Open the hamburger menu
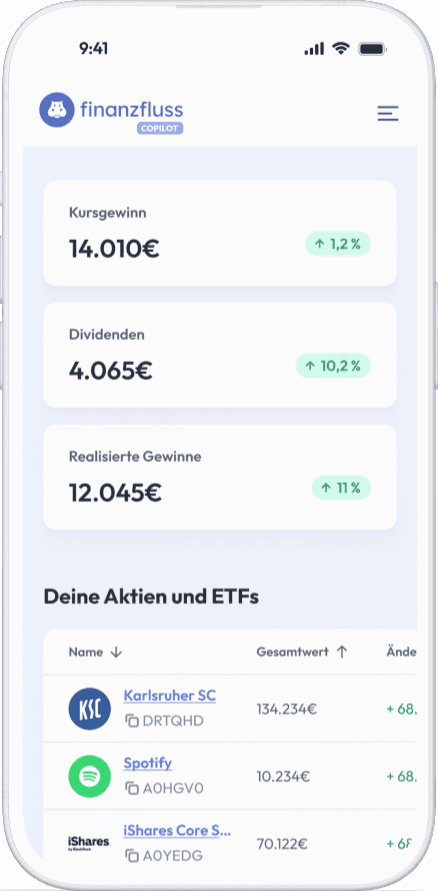The height and width of the screenshot is (891, 438). 388,113
